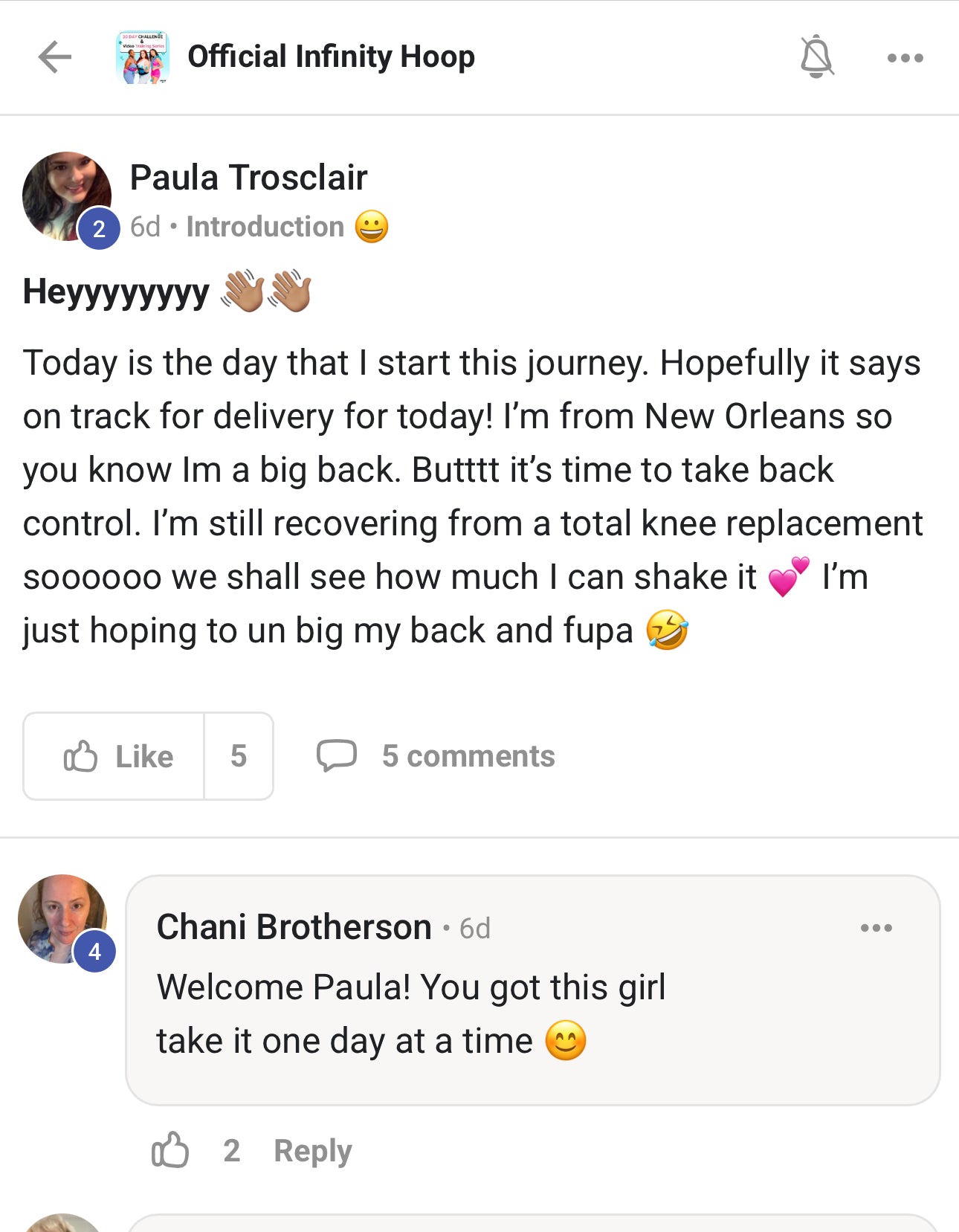The width and height of the screenshot is (959, 1232).
Task: Open Paula Trosclair's profile by name
Action: (248, 178)
